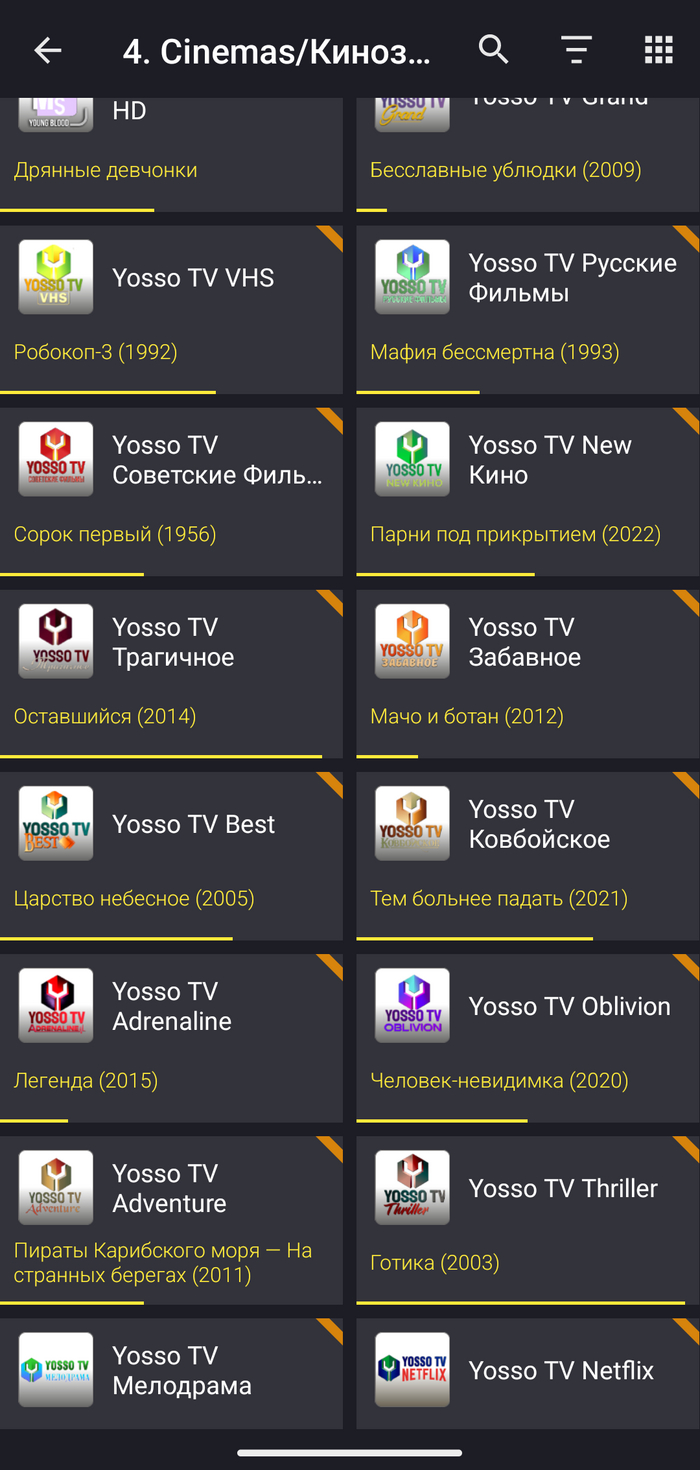
Task: Open the sort and filter options
Action: (576, 50)
